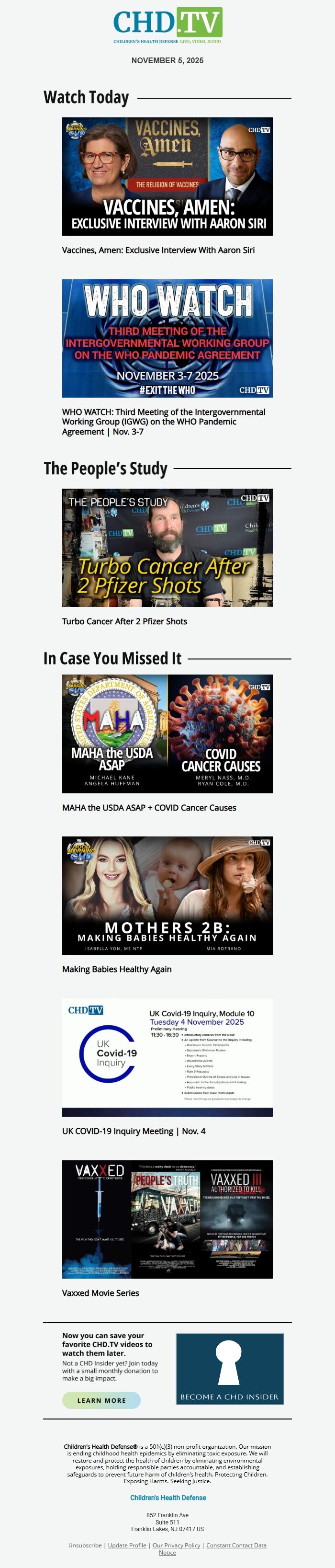Open the Vaxxed Movie Series thumbnail
335x1568 pixels.
(167, 1219)
